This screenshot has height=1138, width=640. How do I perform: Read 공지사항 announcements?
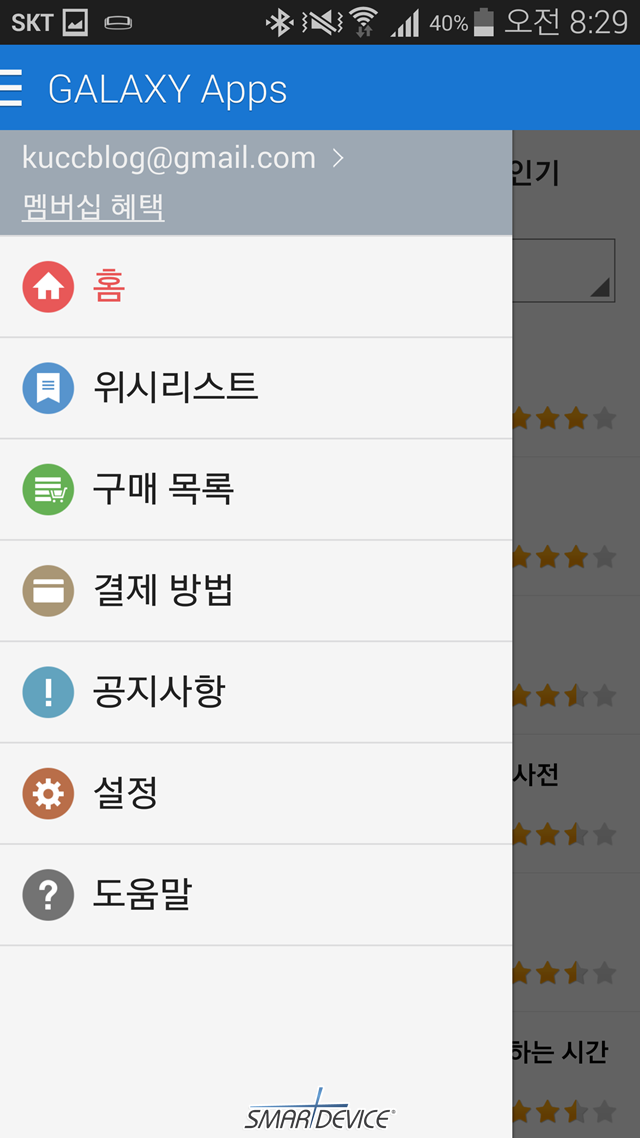[x=255, y=692]
